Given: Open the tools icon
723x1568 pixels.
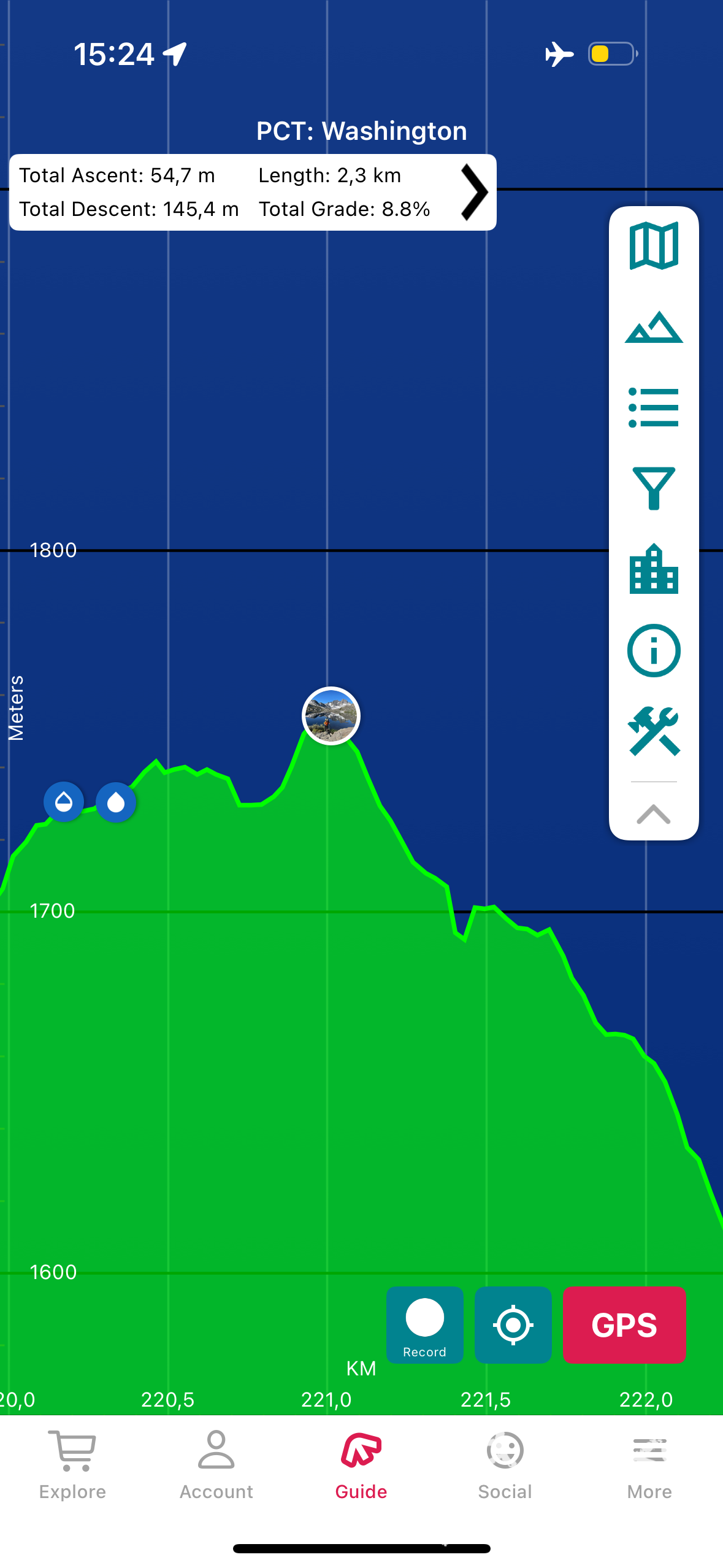Looking at the screenshot, I should pyautogui.click(x=654, y=731).
